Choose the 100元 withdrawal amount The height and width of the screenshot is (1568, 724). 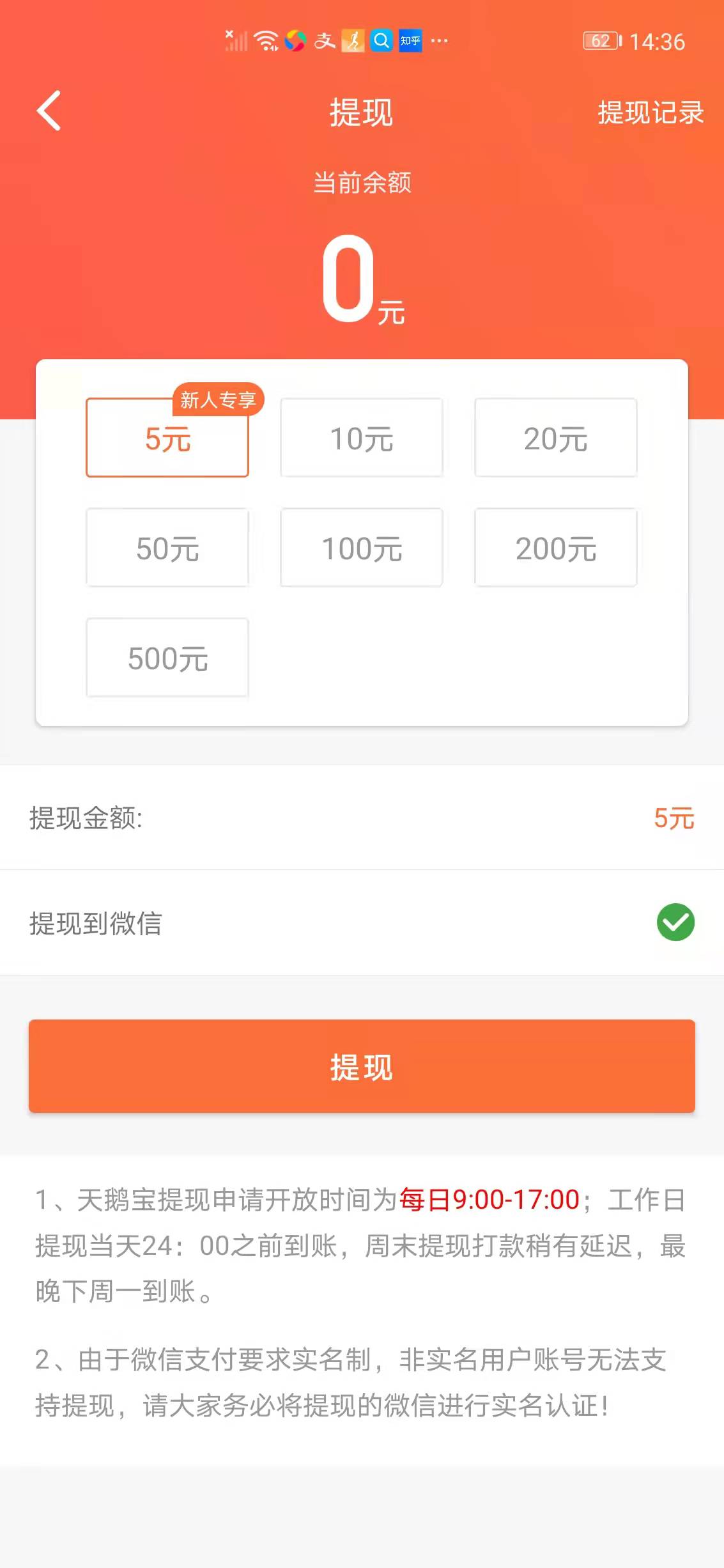(x=361, y=548)
